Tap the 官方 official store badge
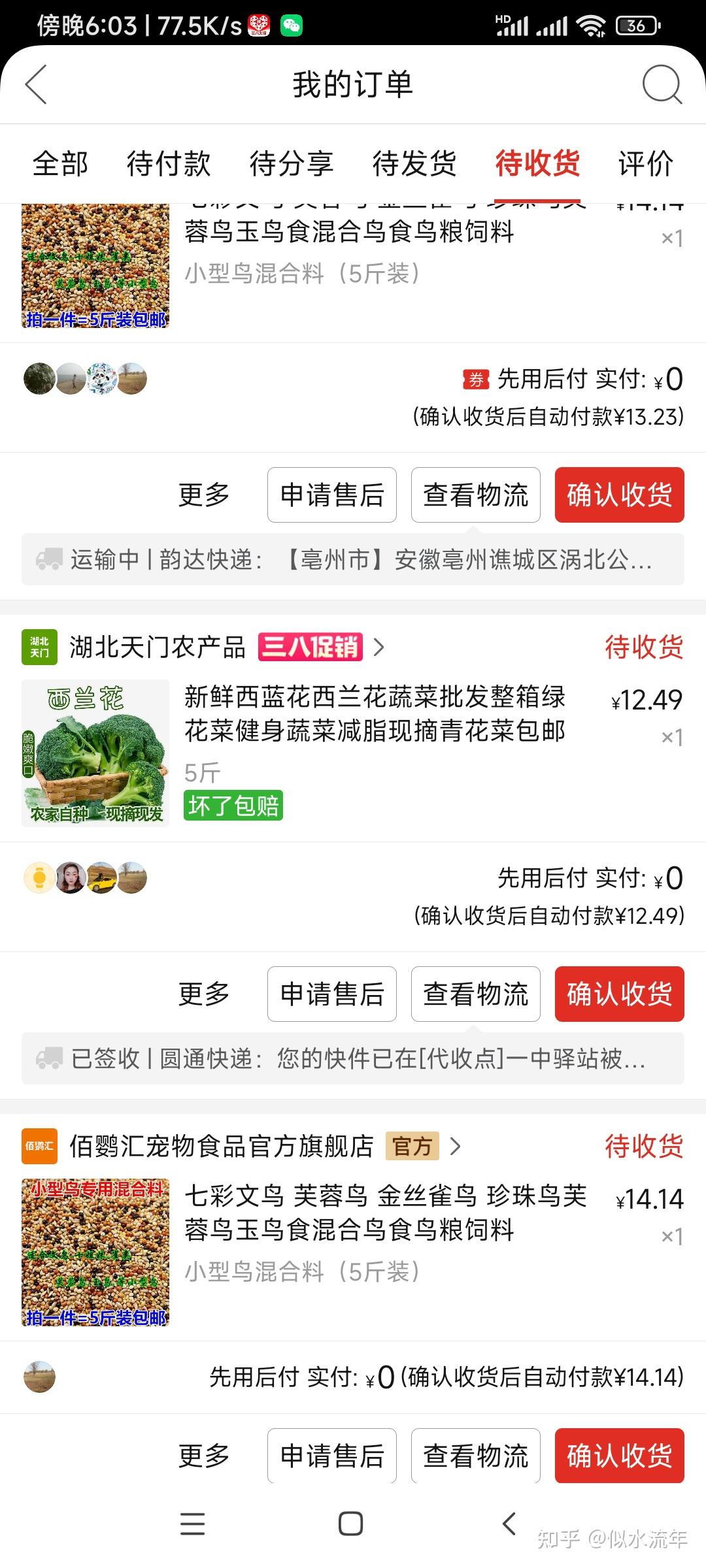This screenshot has width=706, height=1568. point(413,1147)
